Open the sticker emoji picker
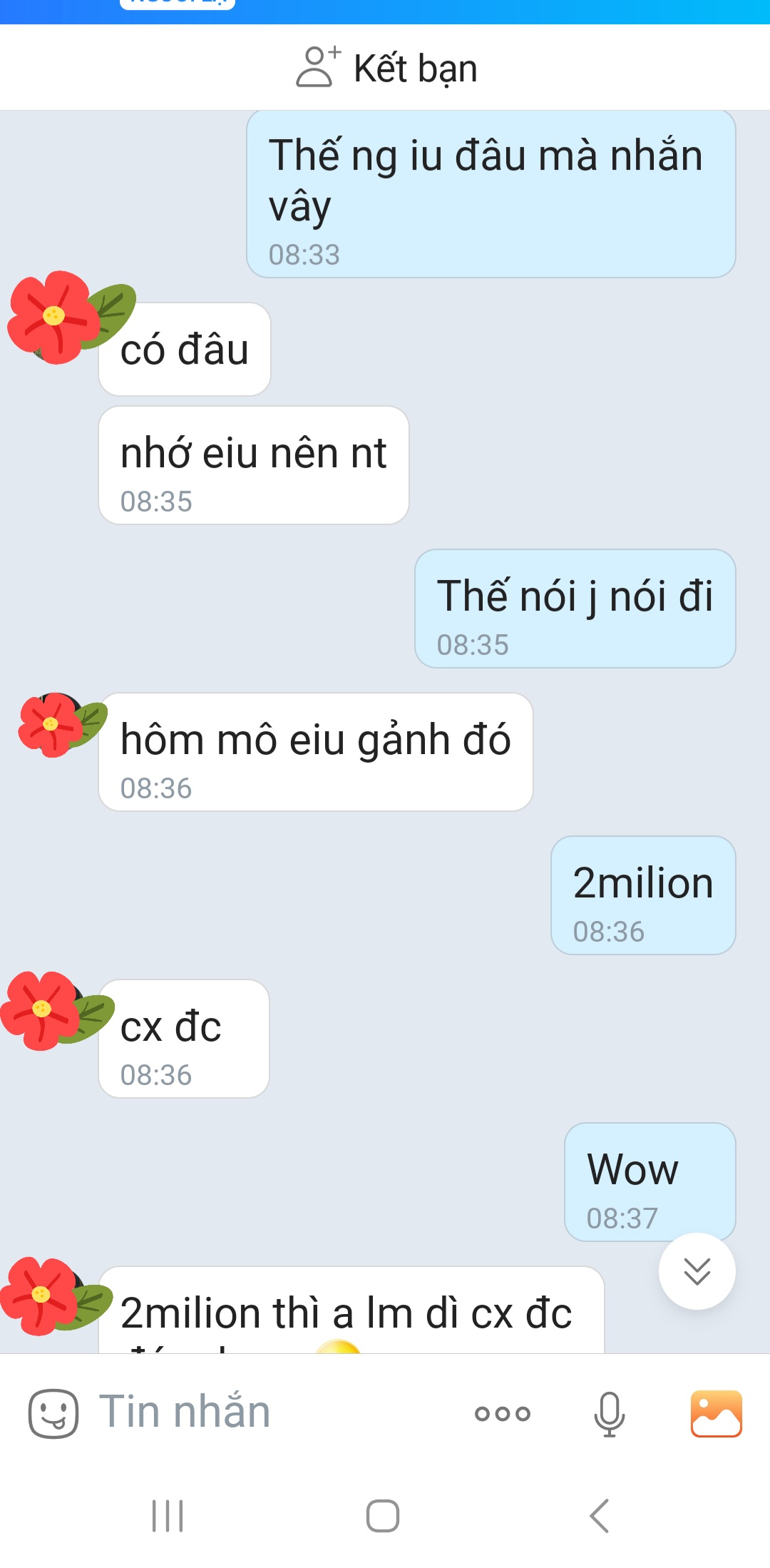770x1568 pixels. 53,1413
